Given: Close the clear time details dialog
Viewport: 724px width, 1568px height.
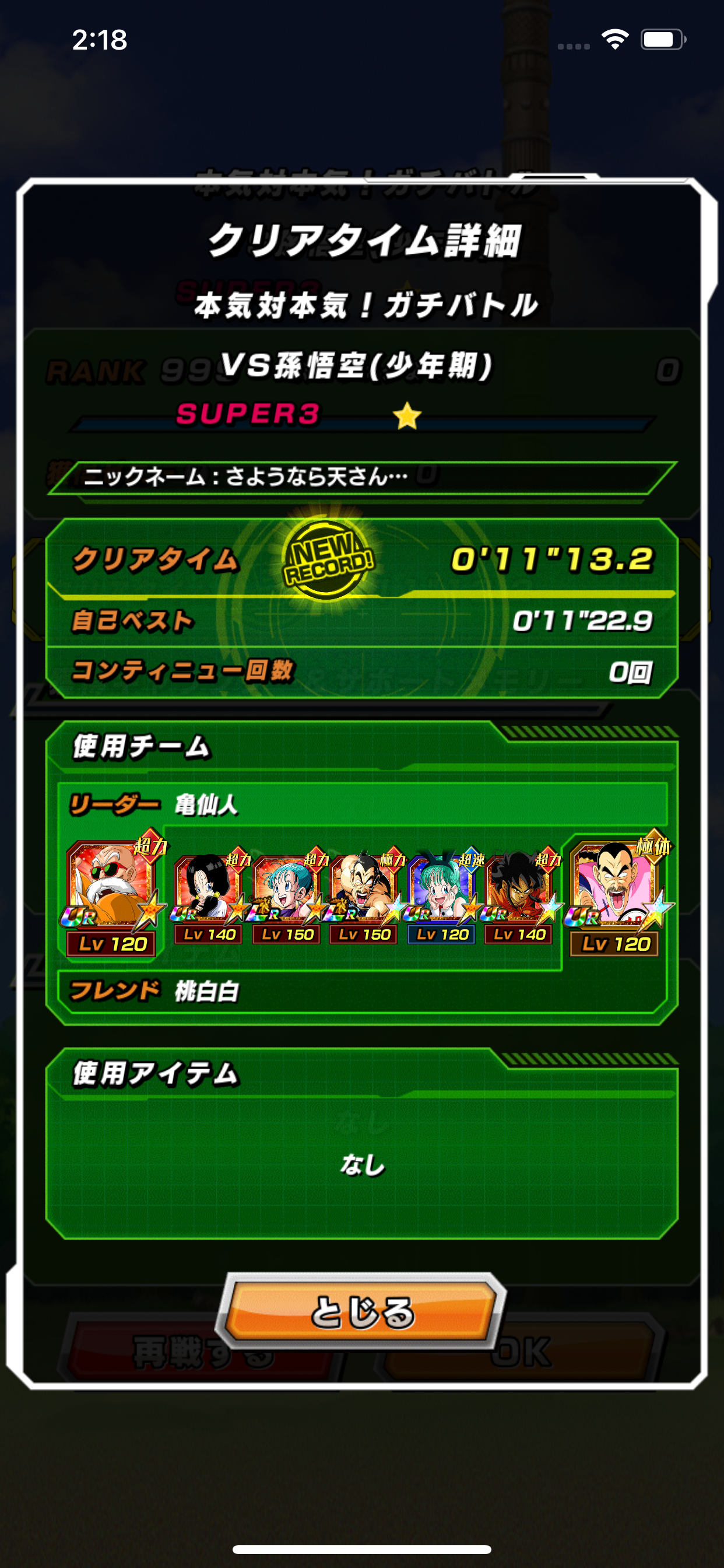Looking at the screenshot, I should click(x=361, y=1311).
